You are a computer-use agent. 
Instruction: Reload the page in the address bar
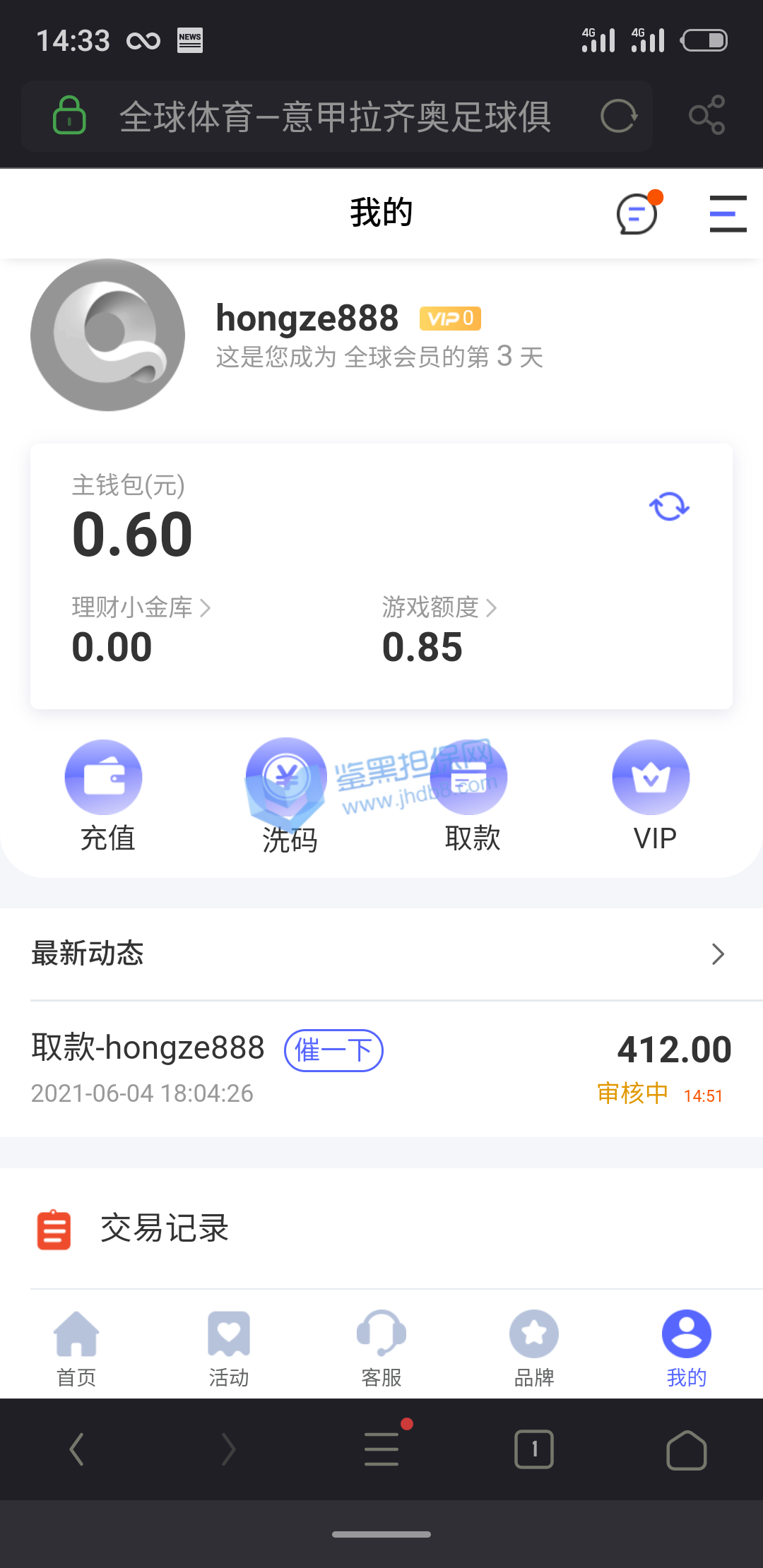pyautogui.click(x=619, y=116)
